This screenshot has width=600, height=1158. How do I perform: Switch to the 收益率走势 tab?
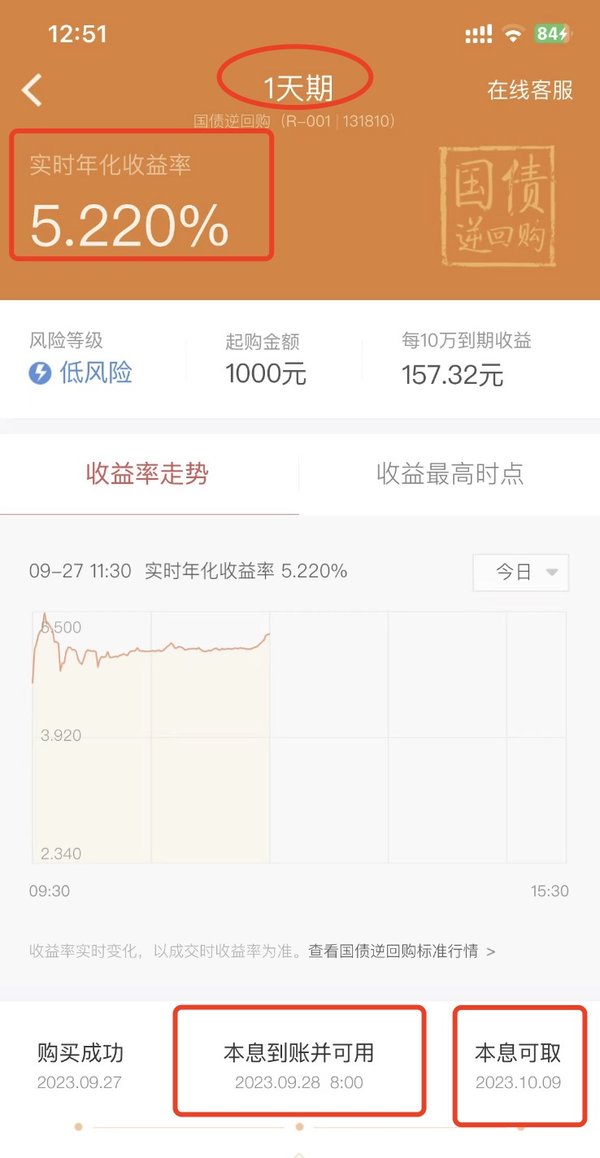[147, 473]
